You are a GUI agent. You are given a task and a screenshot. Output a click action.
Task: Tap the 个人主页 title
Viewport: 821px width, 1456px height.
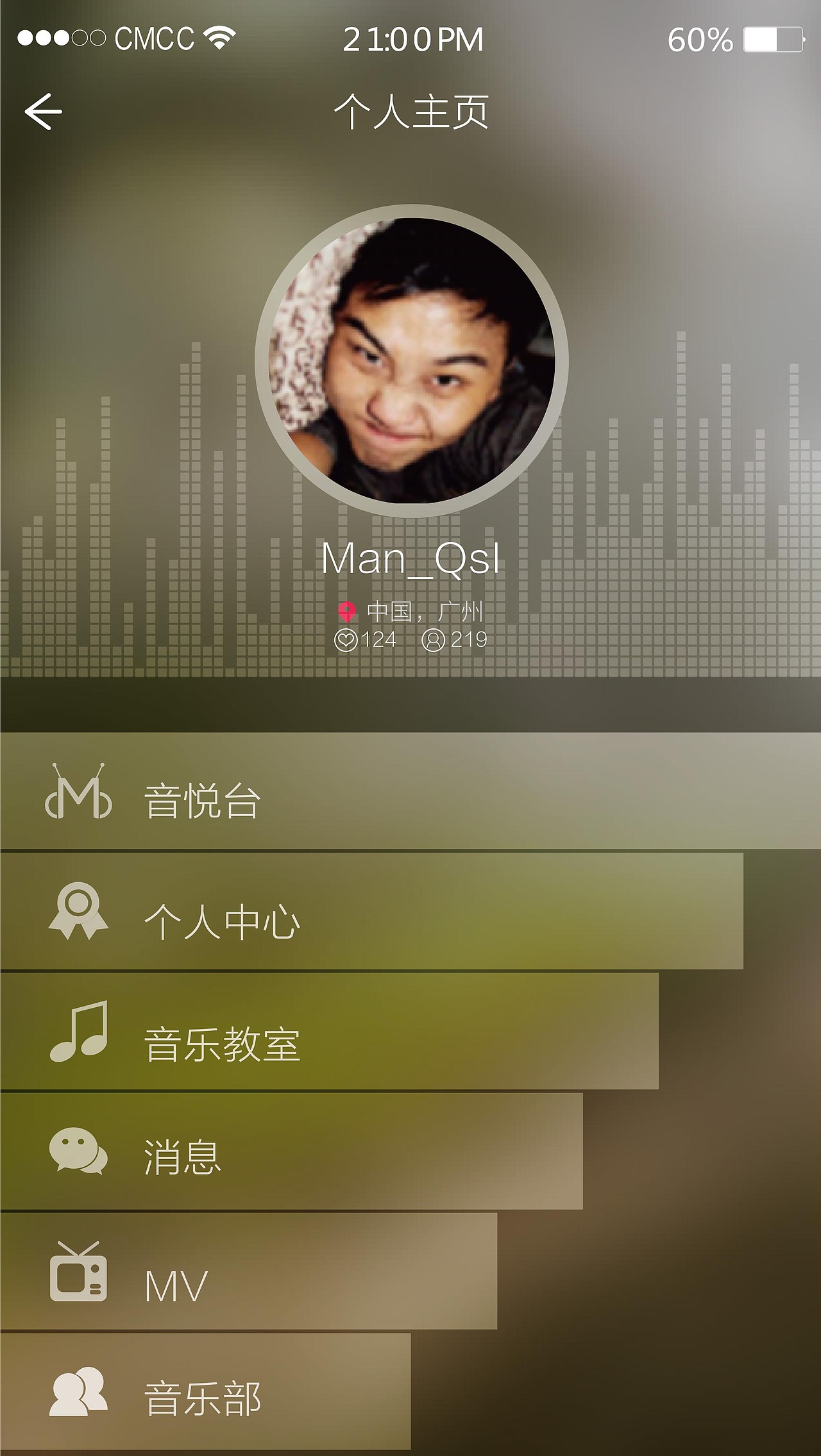coord(410,110)
